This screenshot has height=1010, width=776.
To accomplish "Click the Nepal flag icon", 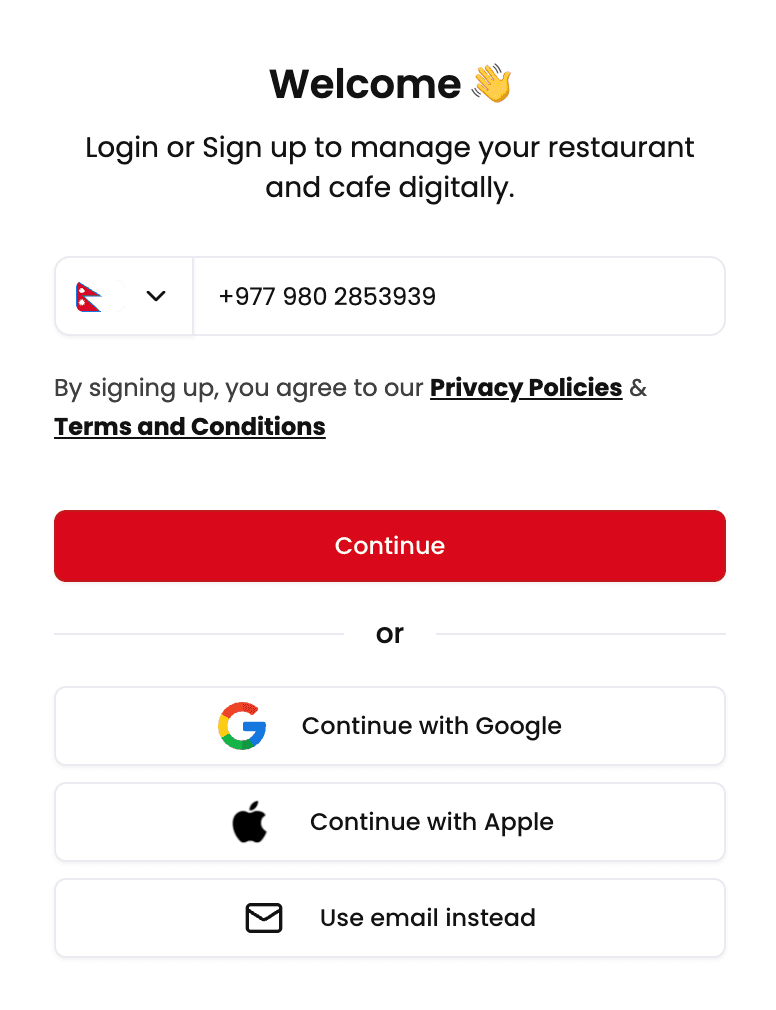I will 91,296.
